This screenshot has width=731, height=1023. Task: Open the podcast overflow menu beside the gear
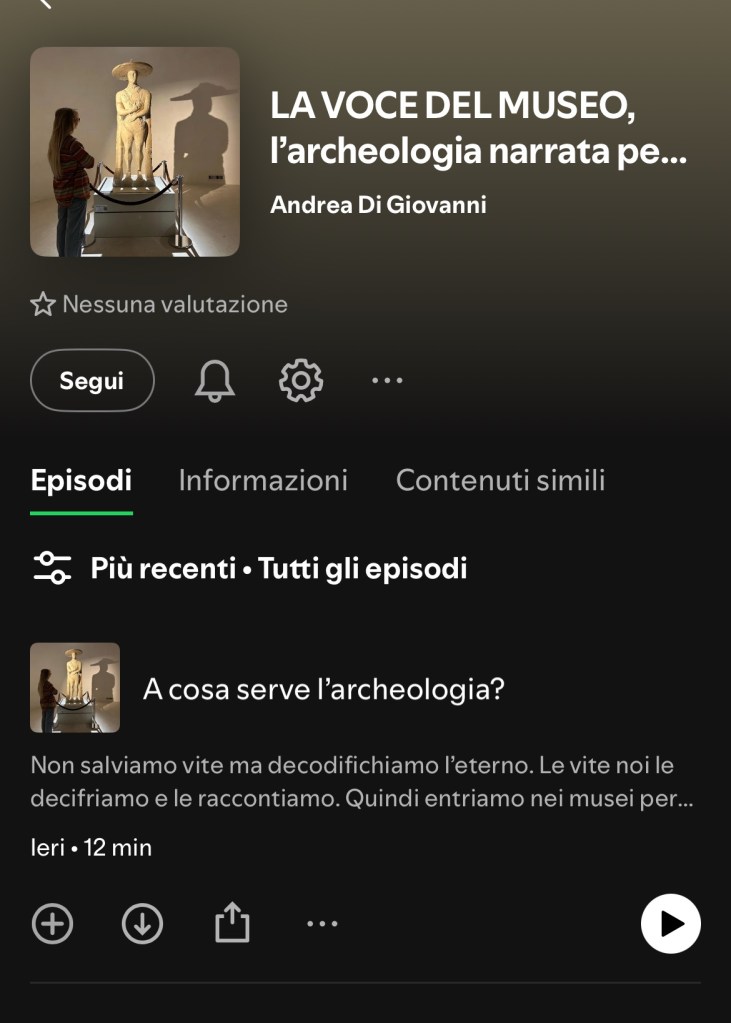[x=387, y=380]
